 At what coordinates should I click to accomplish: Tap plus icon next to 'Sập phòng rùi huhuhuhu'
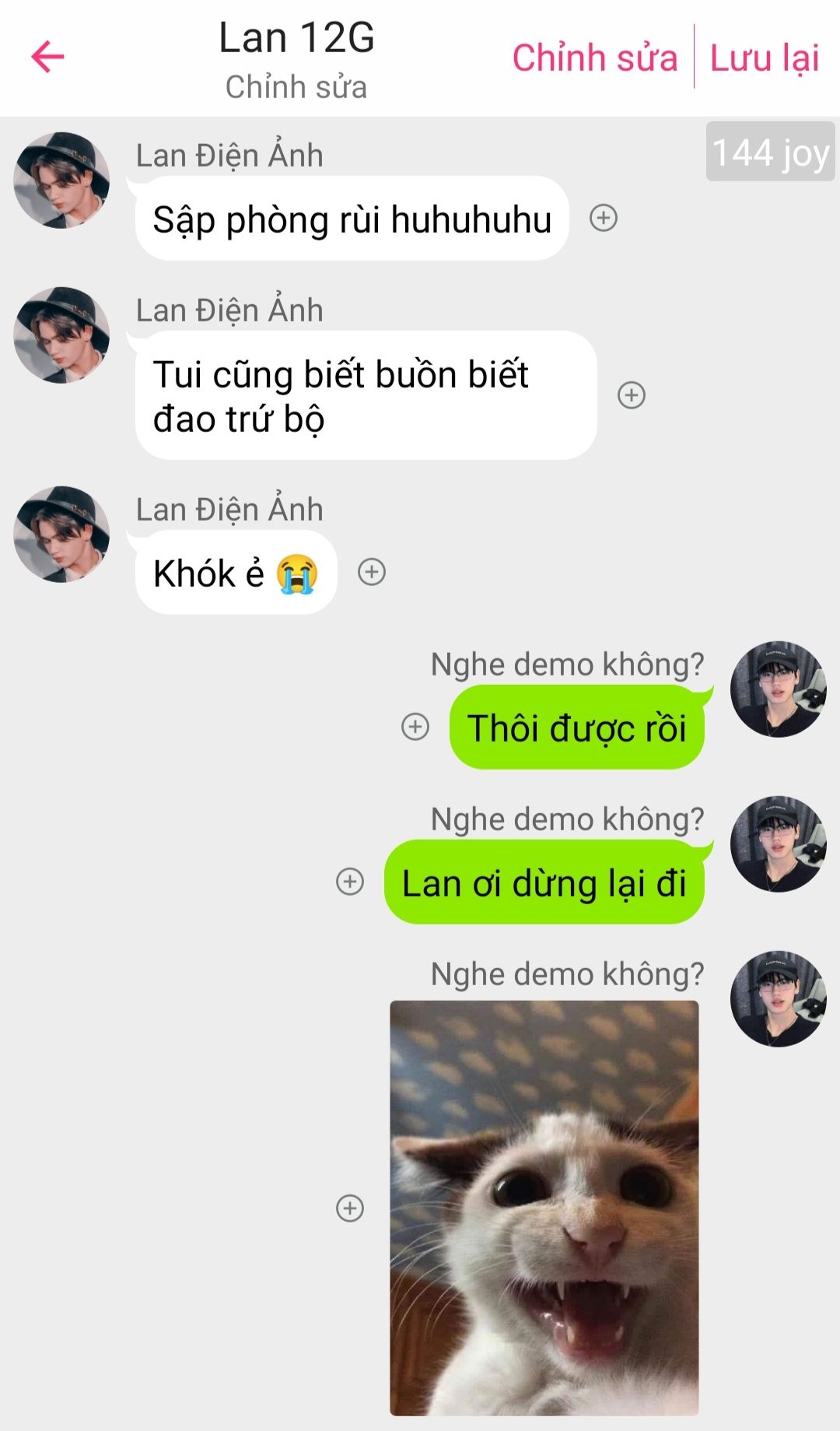[x=604, y=218]
